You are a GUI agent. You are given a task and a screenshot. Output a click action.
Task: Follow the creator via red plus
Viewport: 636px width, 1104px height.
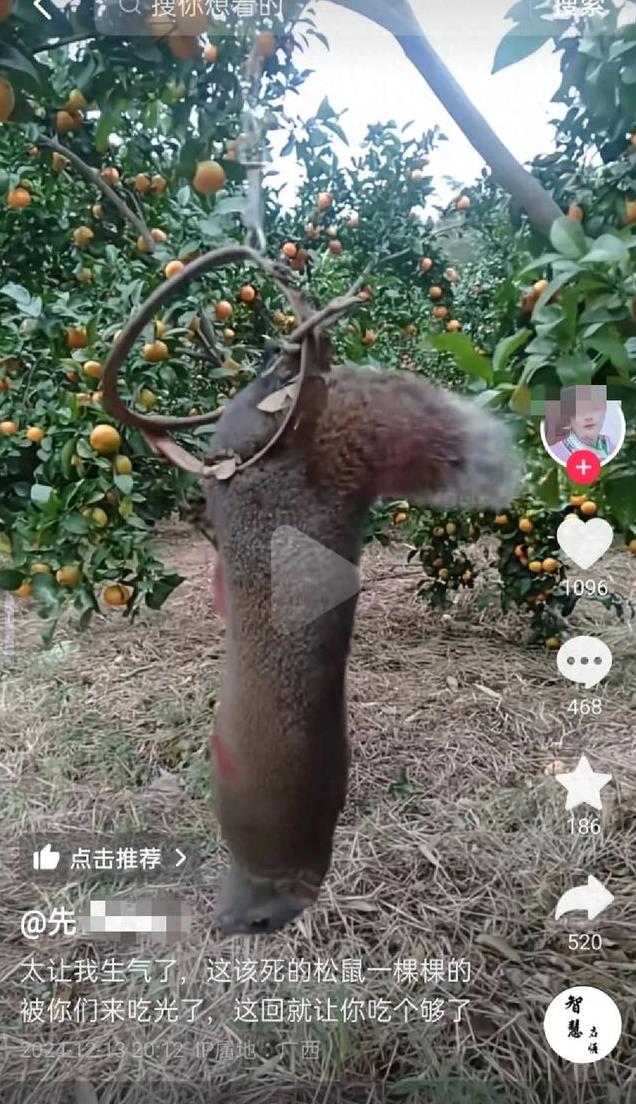pyautogui.click(x=583, y=468)
